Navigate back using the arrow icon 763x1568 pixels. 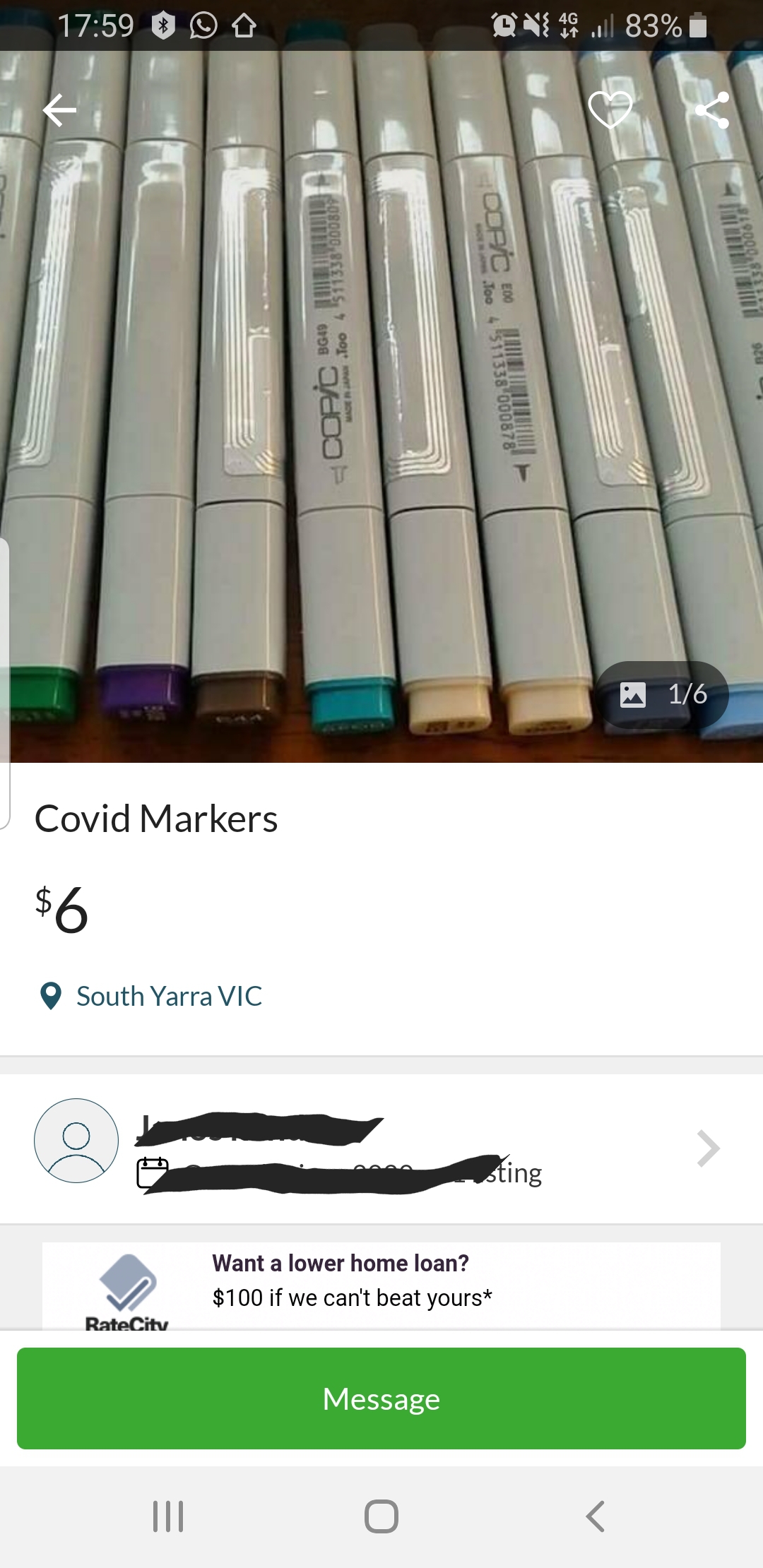click(60, 111)
